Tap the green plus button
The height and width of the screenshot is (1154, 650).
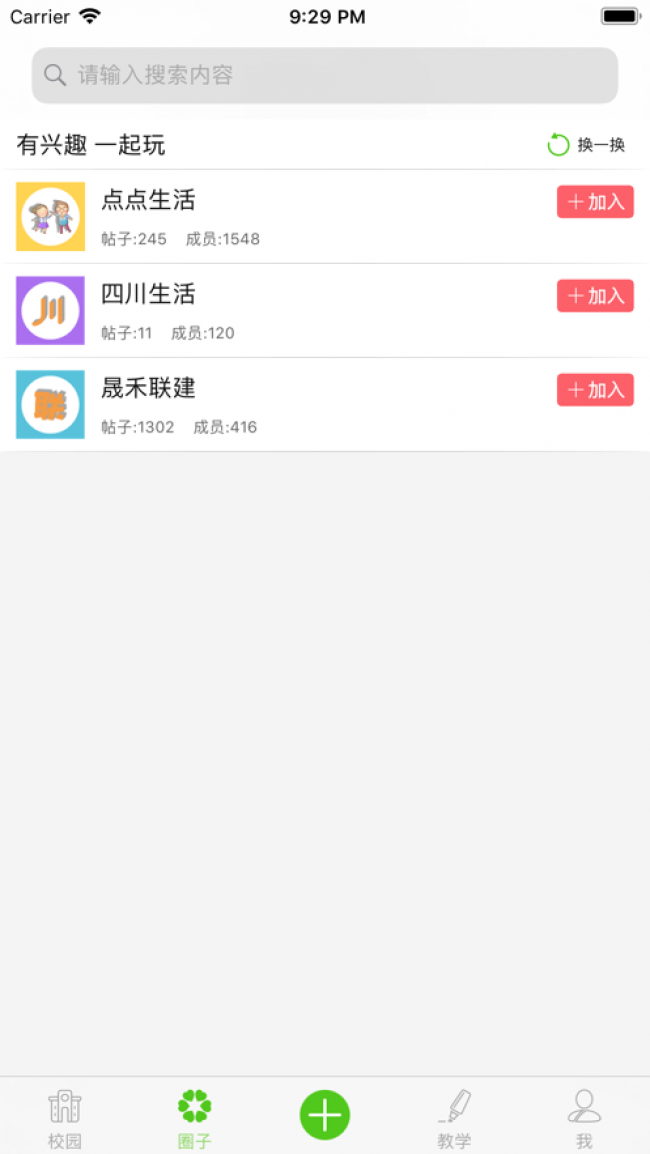pos(325,1115)
